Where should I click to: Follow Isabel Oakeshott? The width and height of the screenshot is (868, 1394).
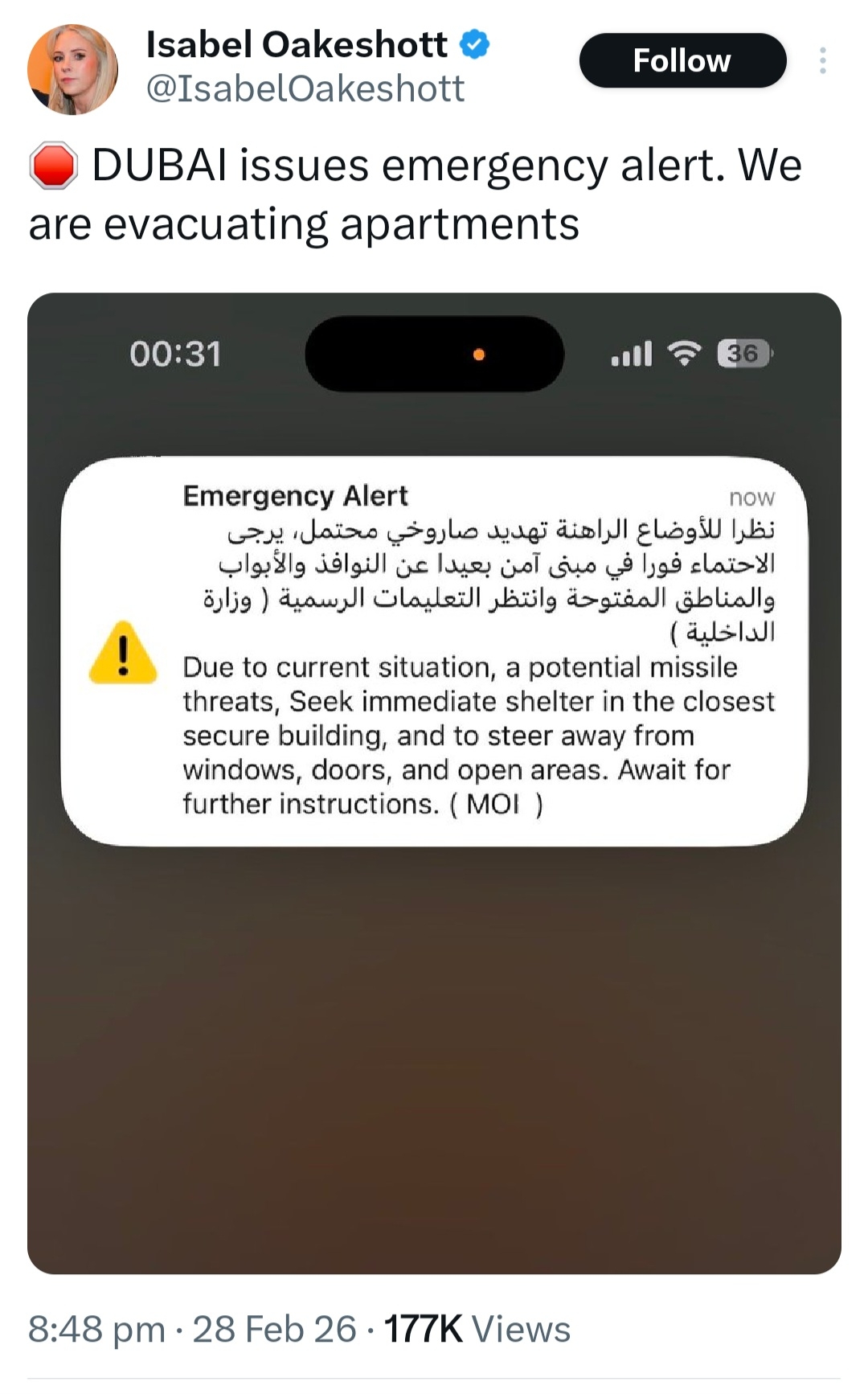[682, 61]
